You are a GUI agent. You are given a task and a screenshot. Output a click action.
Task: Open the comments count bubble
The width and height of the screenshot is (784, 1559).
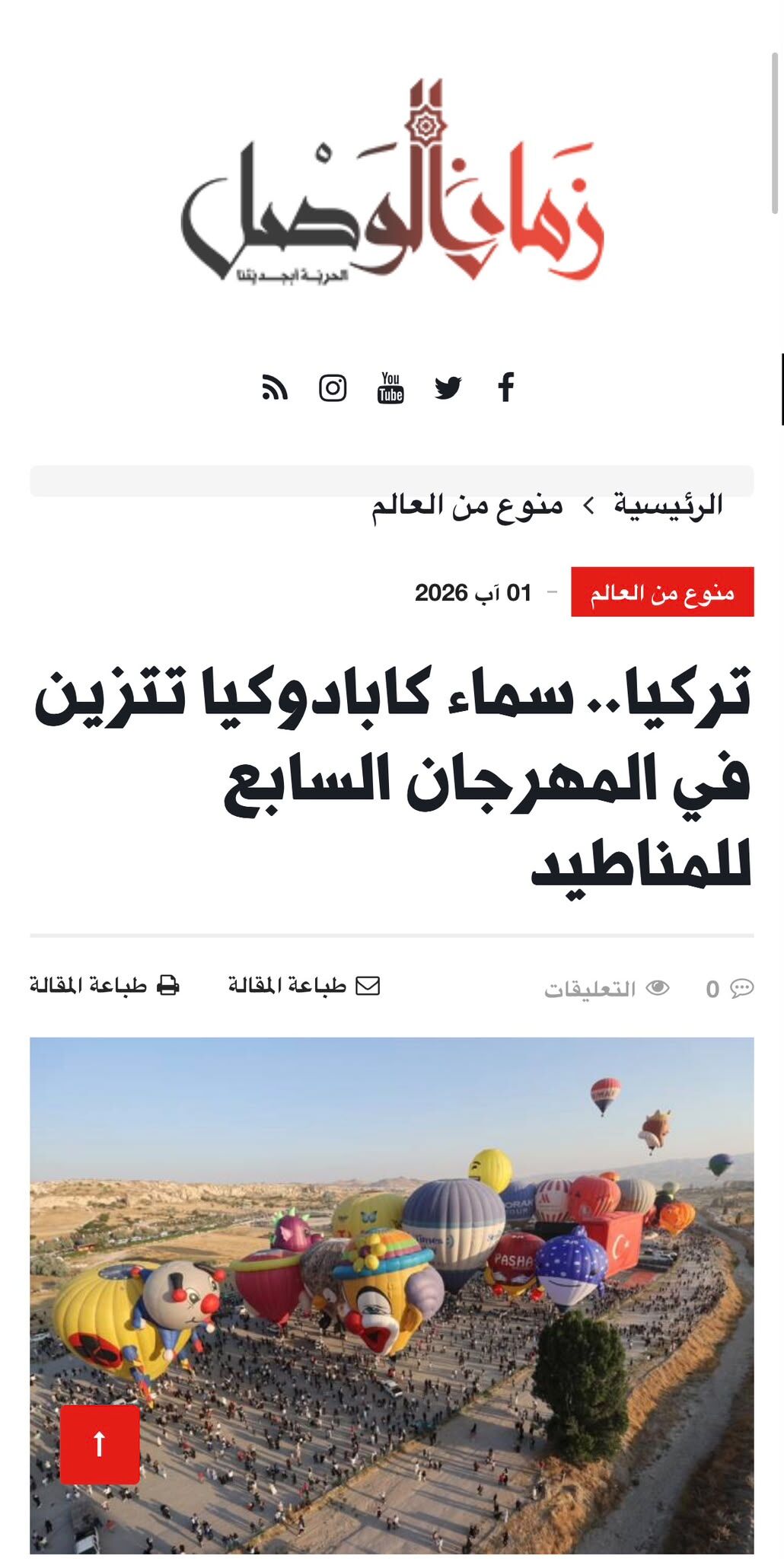[x=729, y=988]
